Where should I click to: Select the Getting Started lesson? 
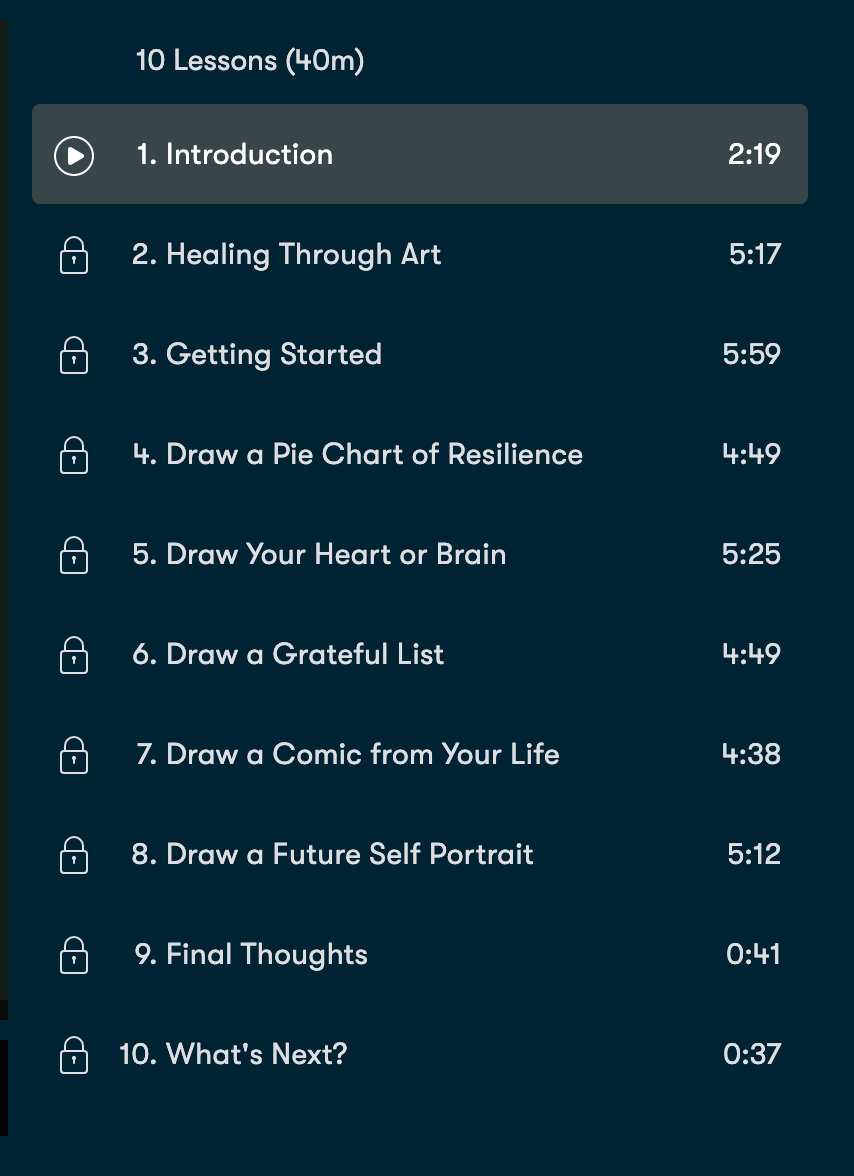pyautogui.click(x=257, y=355)
